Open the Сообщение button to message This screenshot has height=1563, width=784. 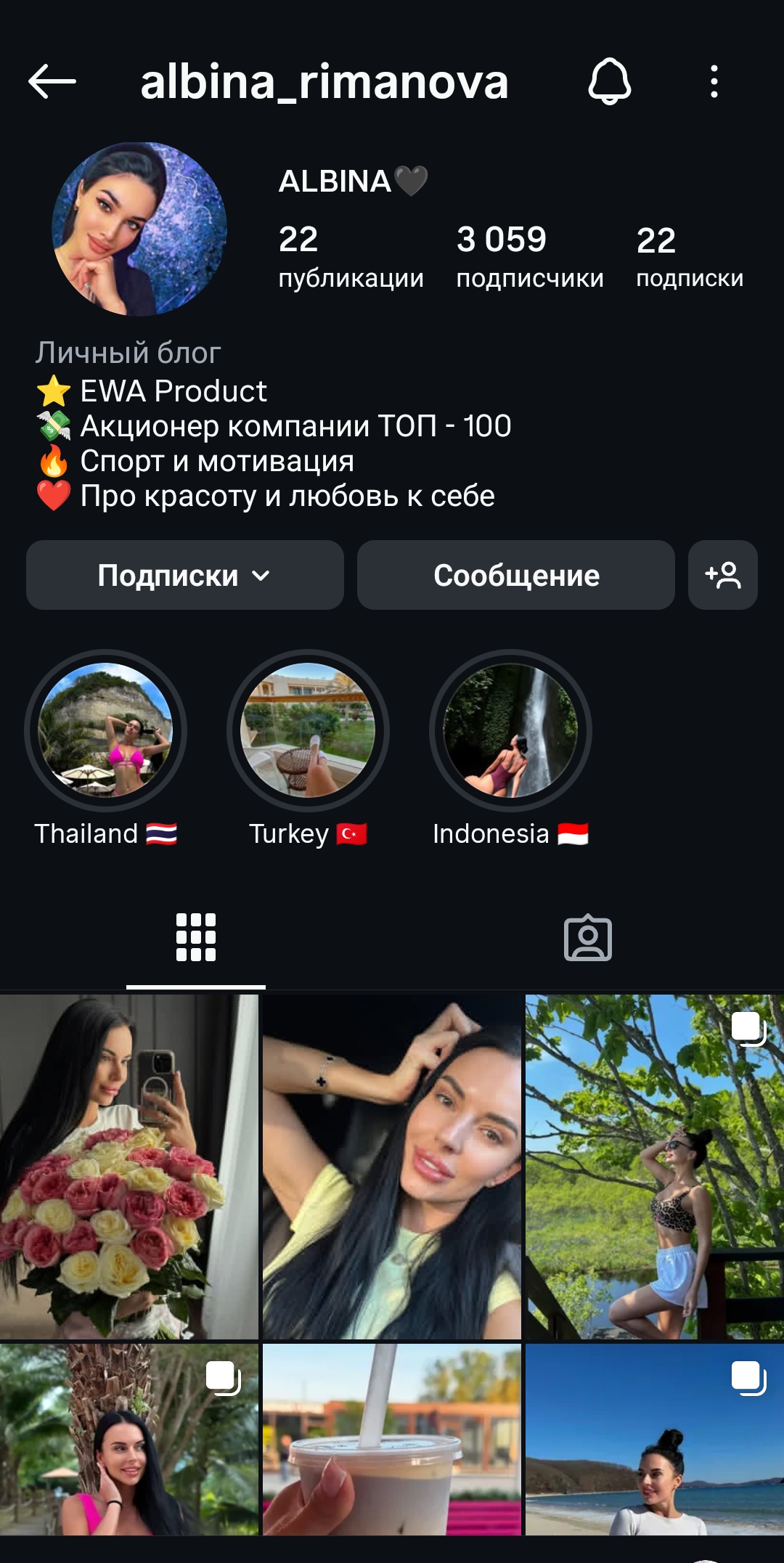point(515,575)
